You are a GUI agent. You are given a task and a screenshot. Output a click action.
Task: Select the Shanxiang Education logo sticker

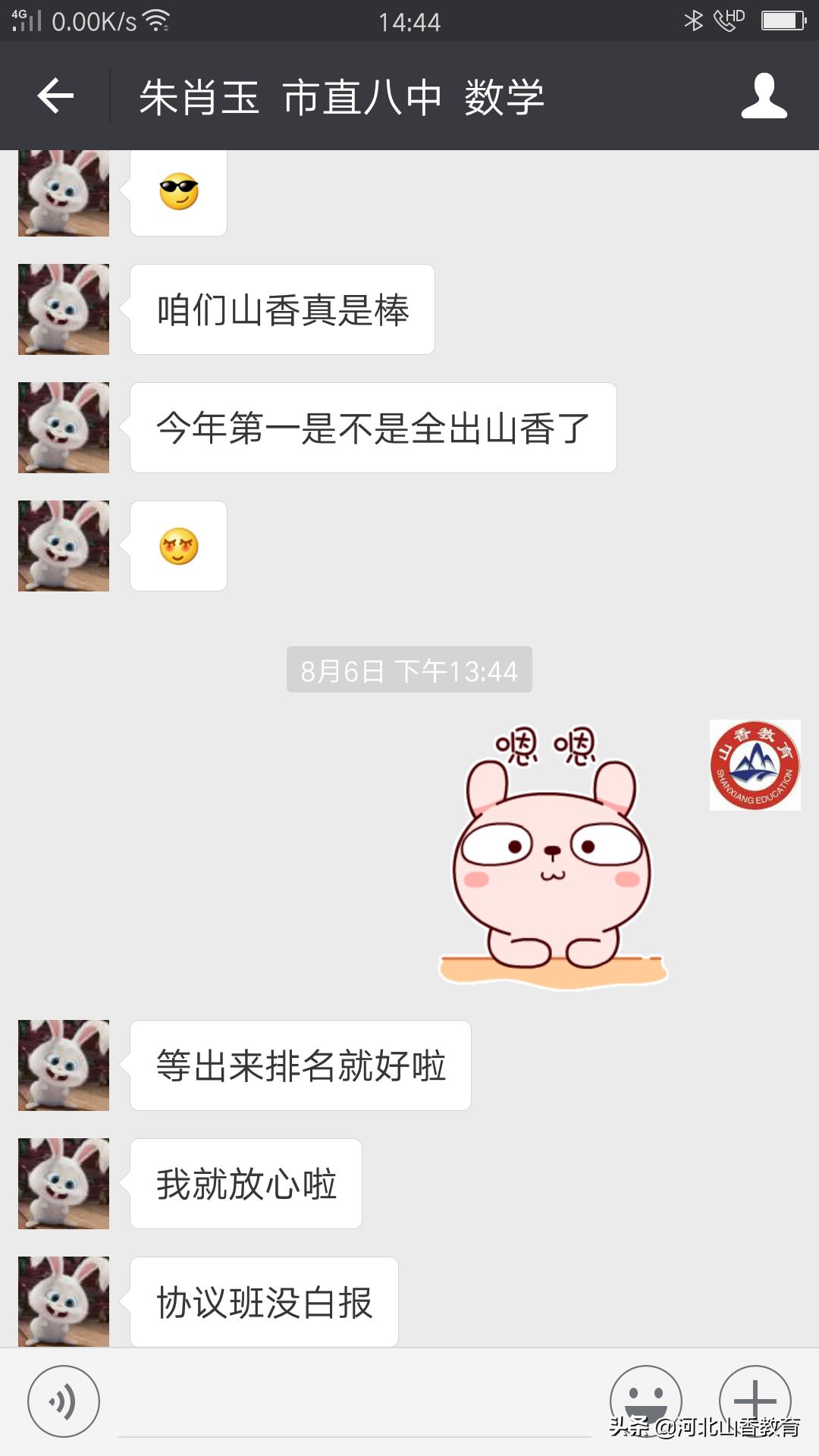click(756, 766)
